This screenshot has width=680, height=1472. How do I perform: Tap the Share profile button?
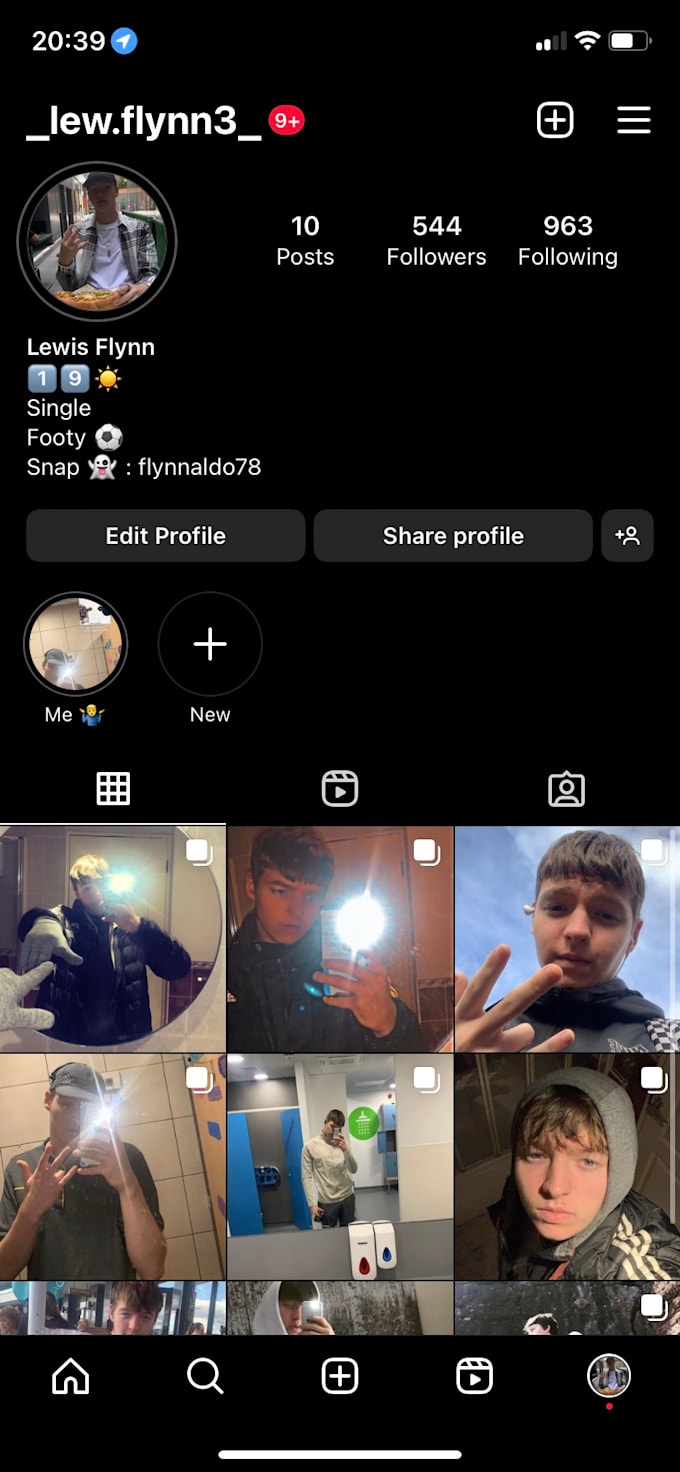click(x=453, y=536)
